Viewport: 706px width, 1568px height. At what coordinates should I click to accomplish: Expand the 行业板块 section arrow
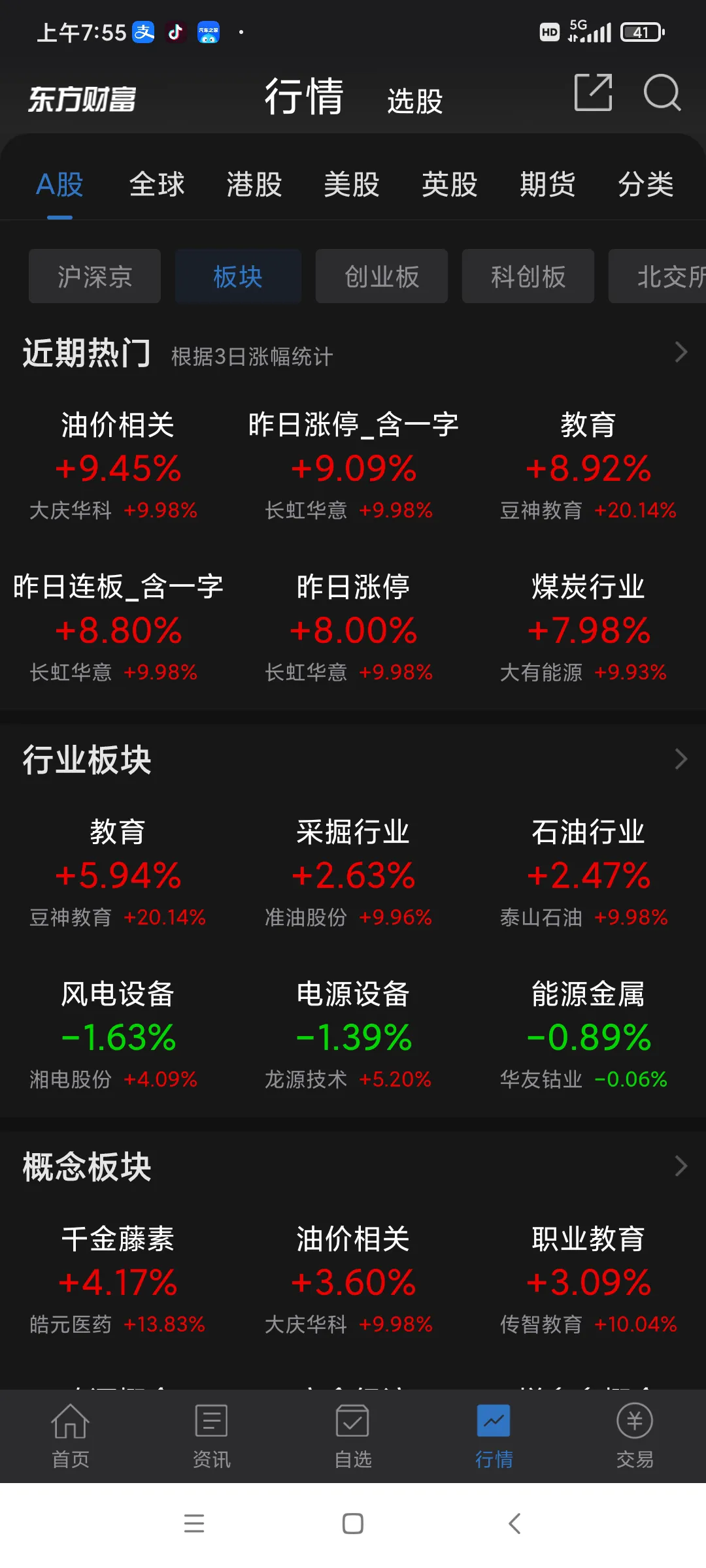[x=681, y=759]
